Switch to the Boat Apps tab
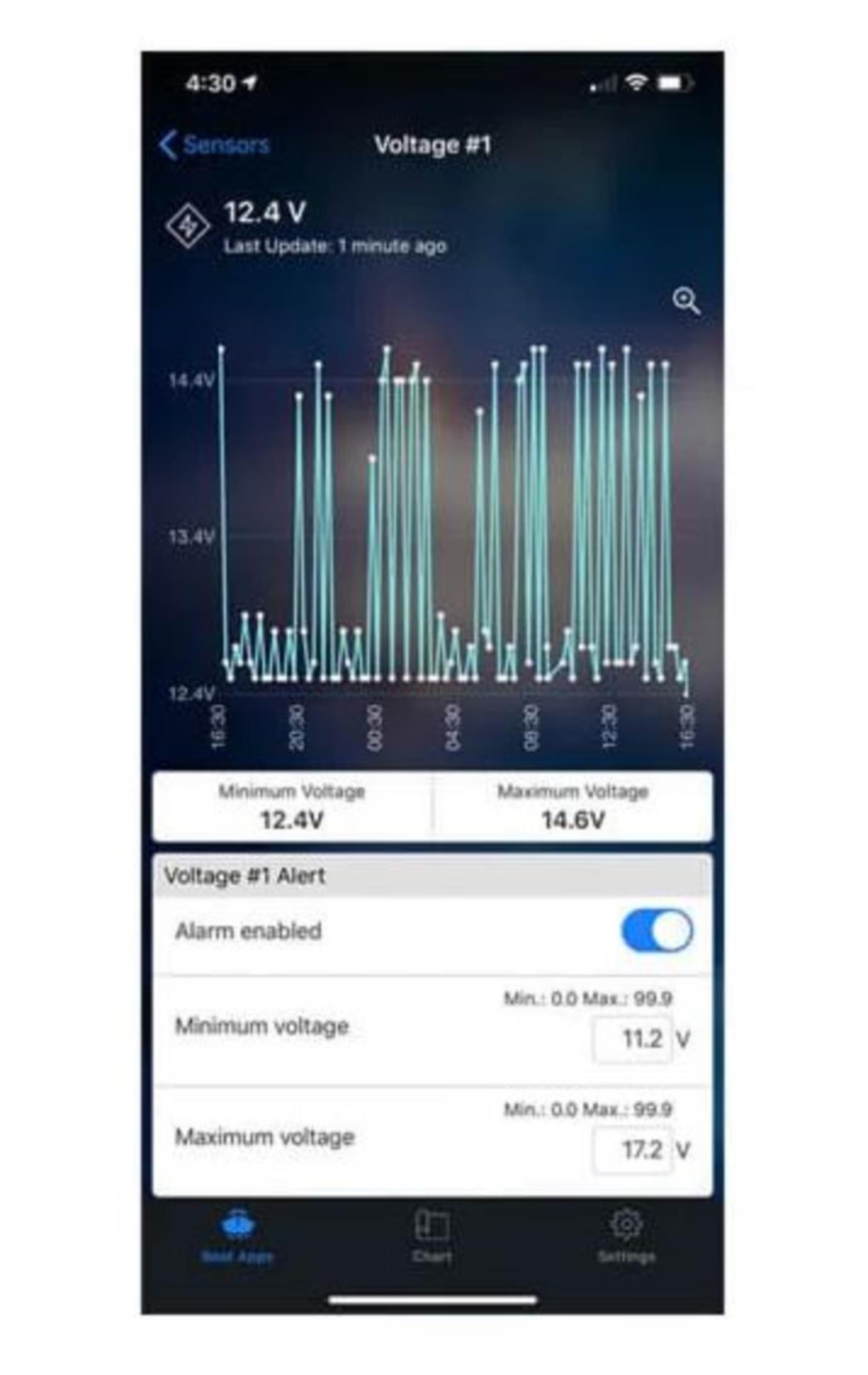 (238, 1235)
